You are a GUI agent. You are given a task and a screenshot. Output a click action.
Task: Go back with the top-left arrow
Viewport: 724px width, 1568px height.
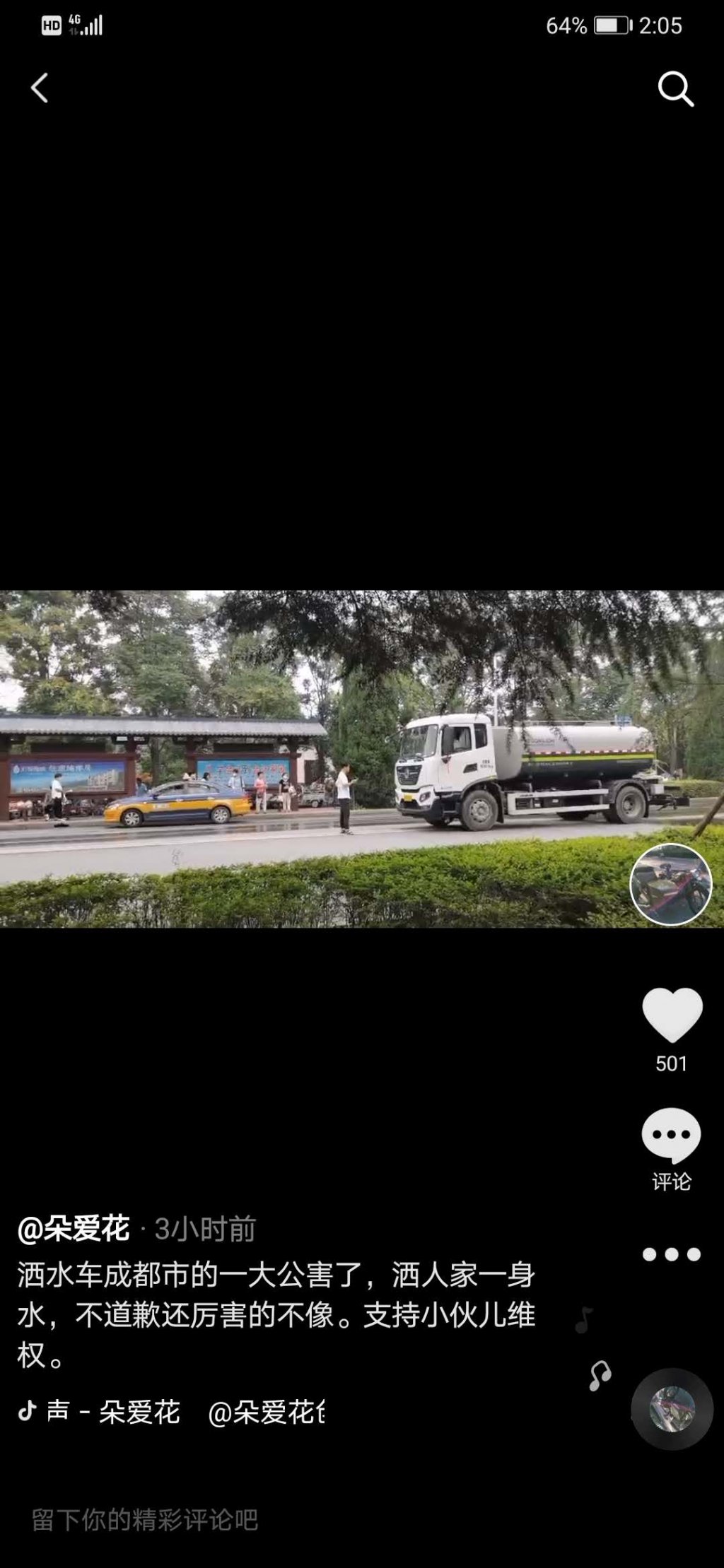point(40,88)
